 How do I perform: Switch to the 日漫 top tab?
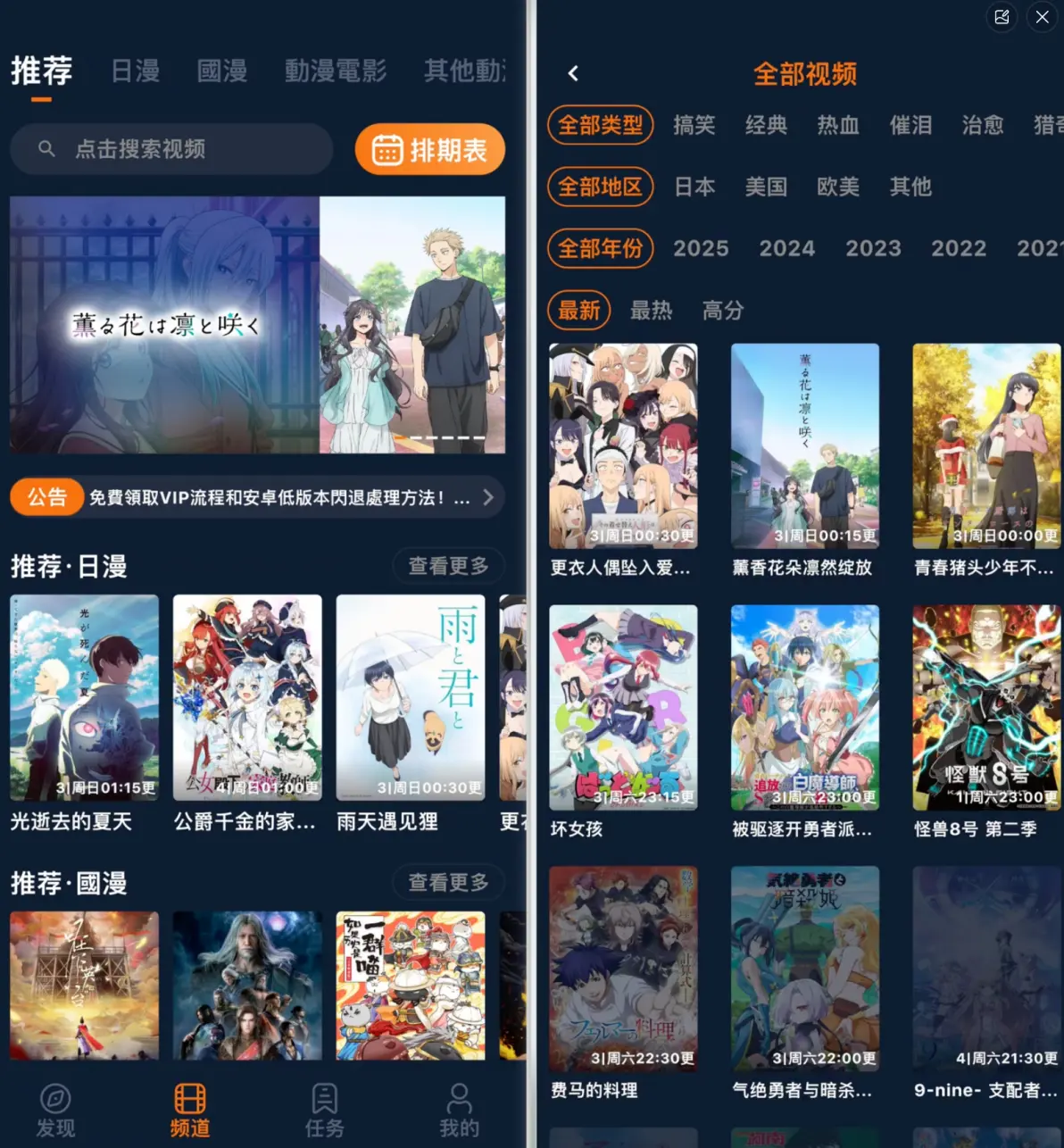[x=136, y=71]
